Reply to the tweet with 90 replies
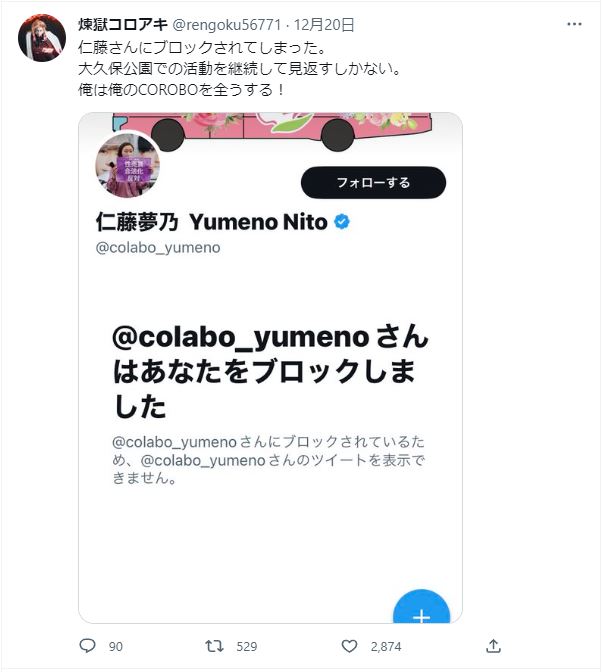The width and height of the screenshot is (603, 672). coord(88,647)
